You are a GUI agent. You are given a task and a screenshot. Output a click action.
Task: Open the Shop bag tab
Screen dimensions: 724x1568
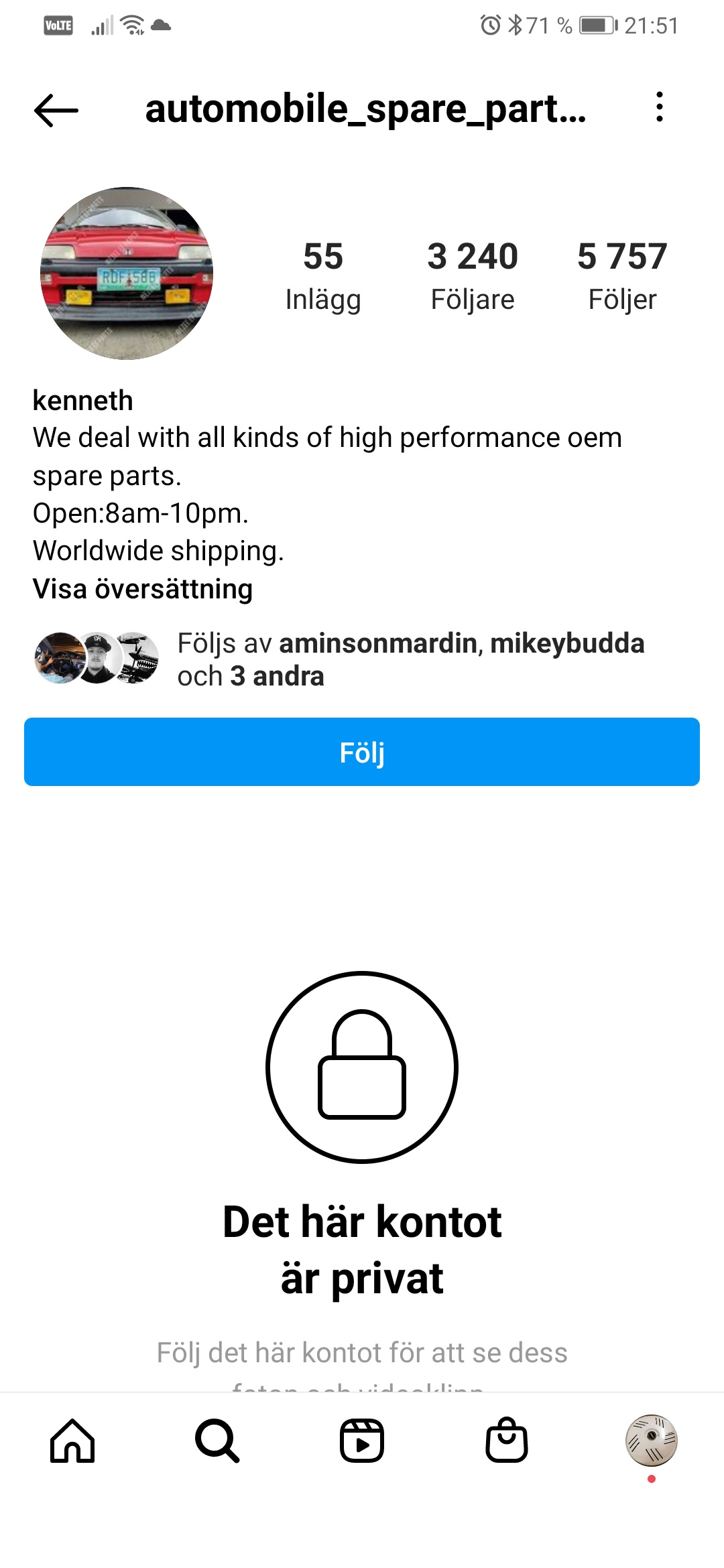point(507,1441)
